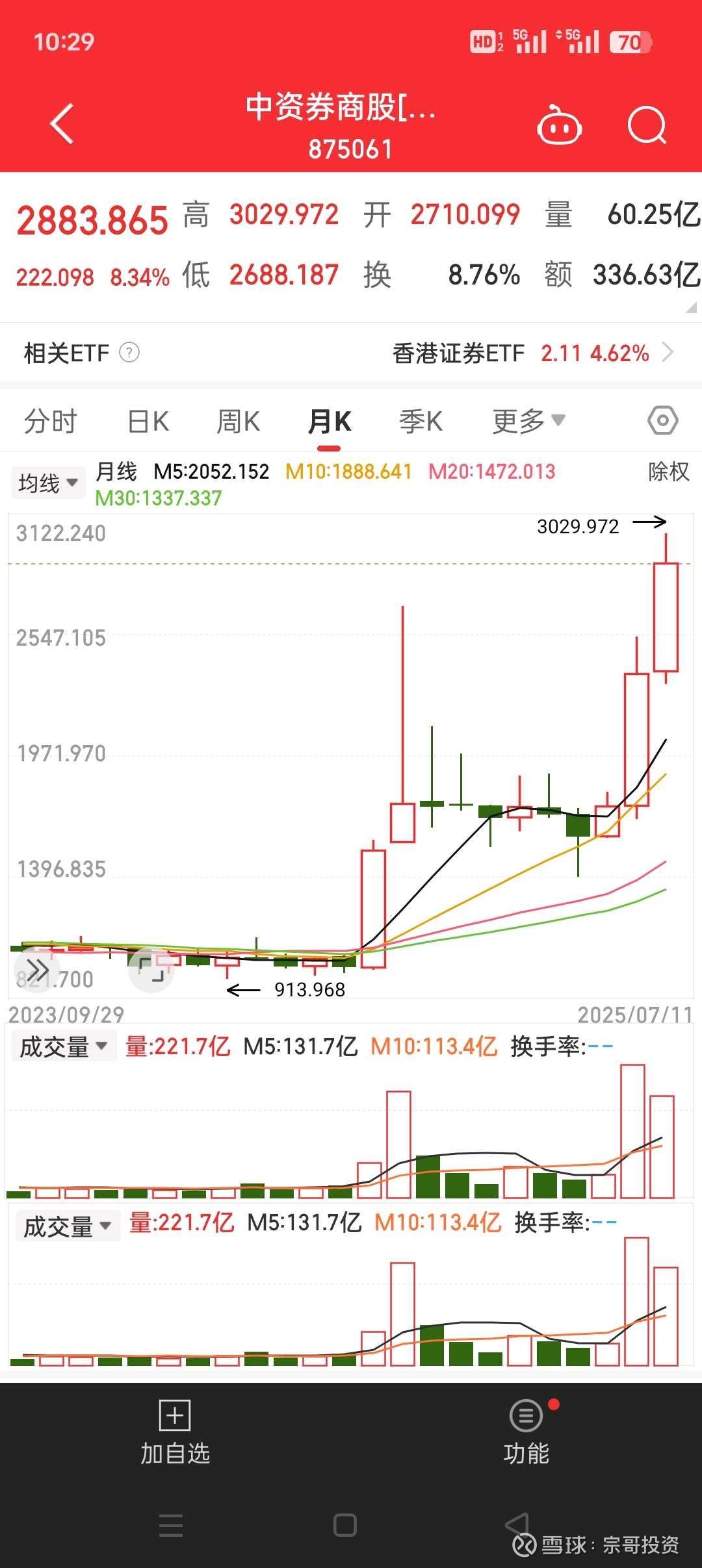Go back using the top-left arrow

coord(62,123)
